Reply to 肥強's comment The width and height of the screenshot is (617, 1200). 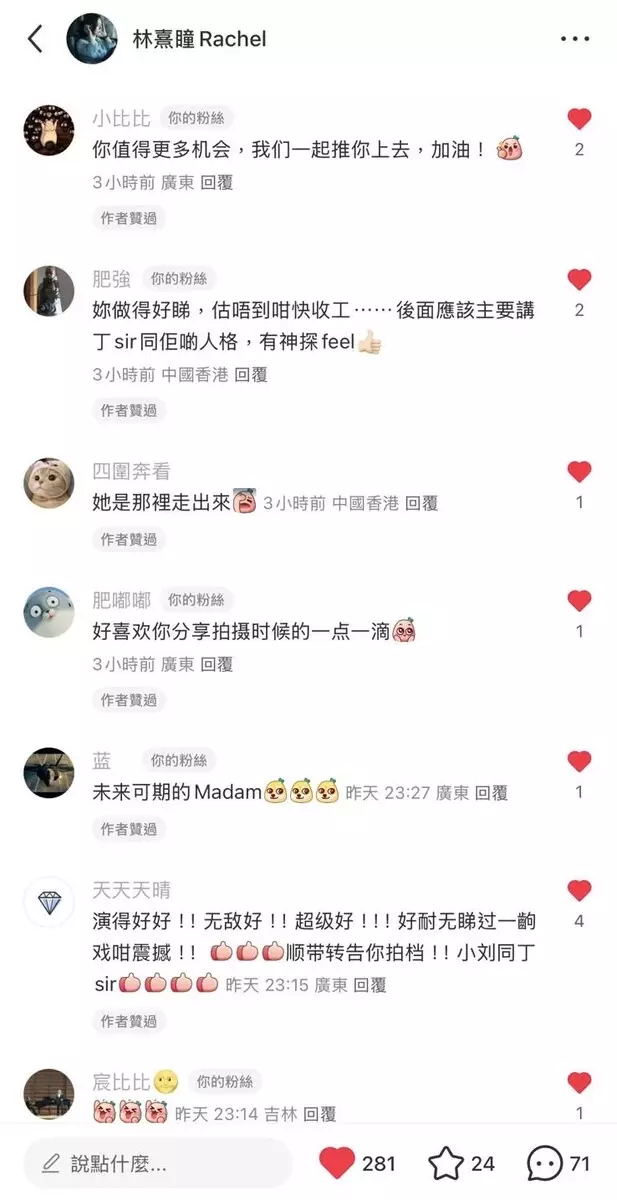click(x=251, y=375)
